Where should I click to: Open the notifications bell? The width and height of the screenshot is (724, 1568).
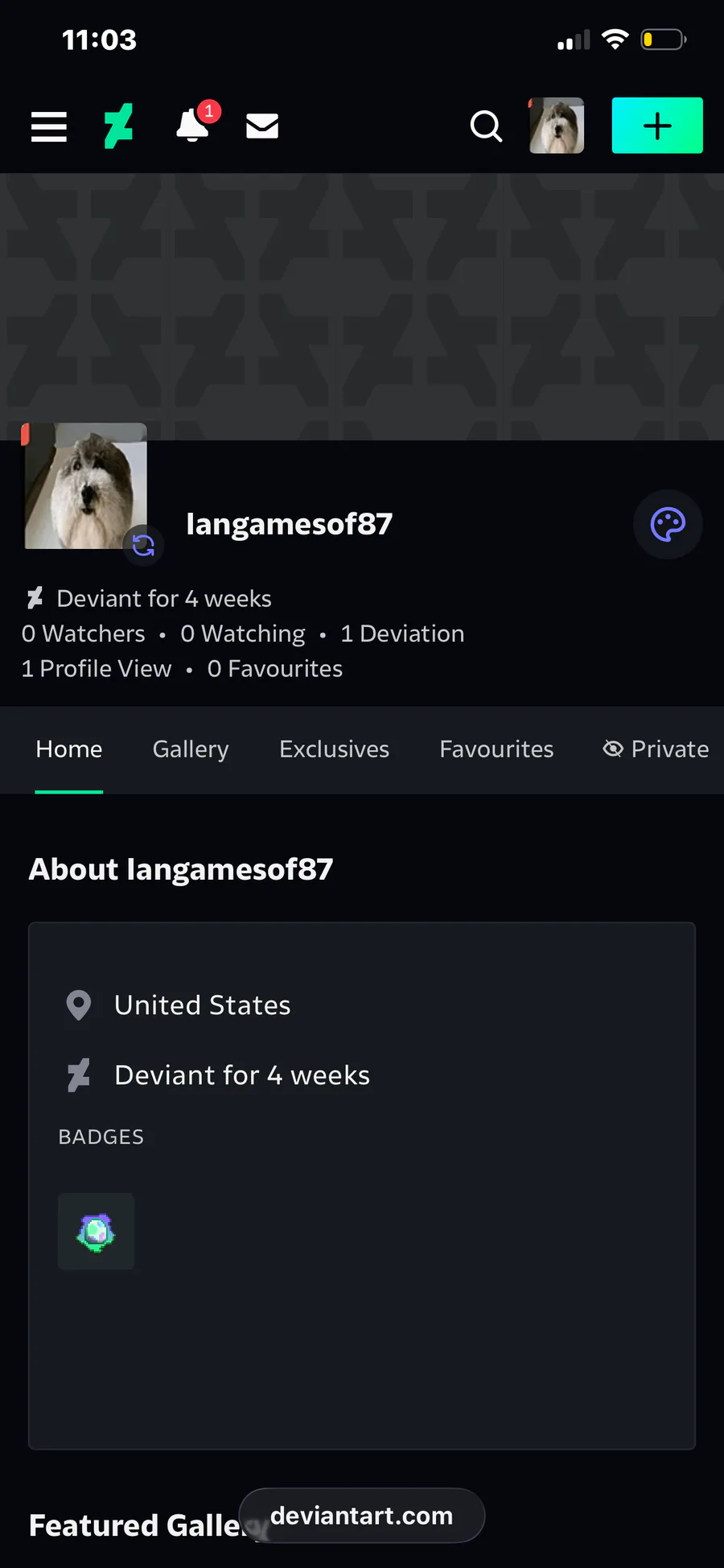point(193,125)
